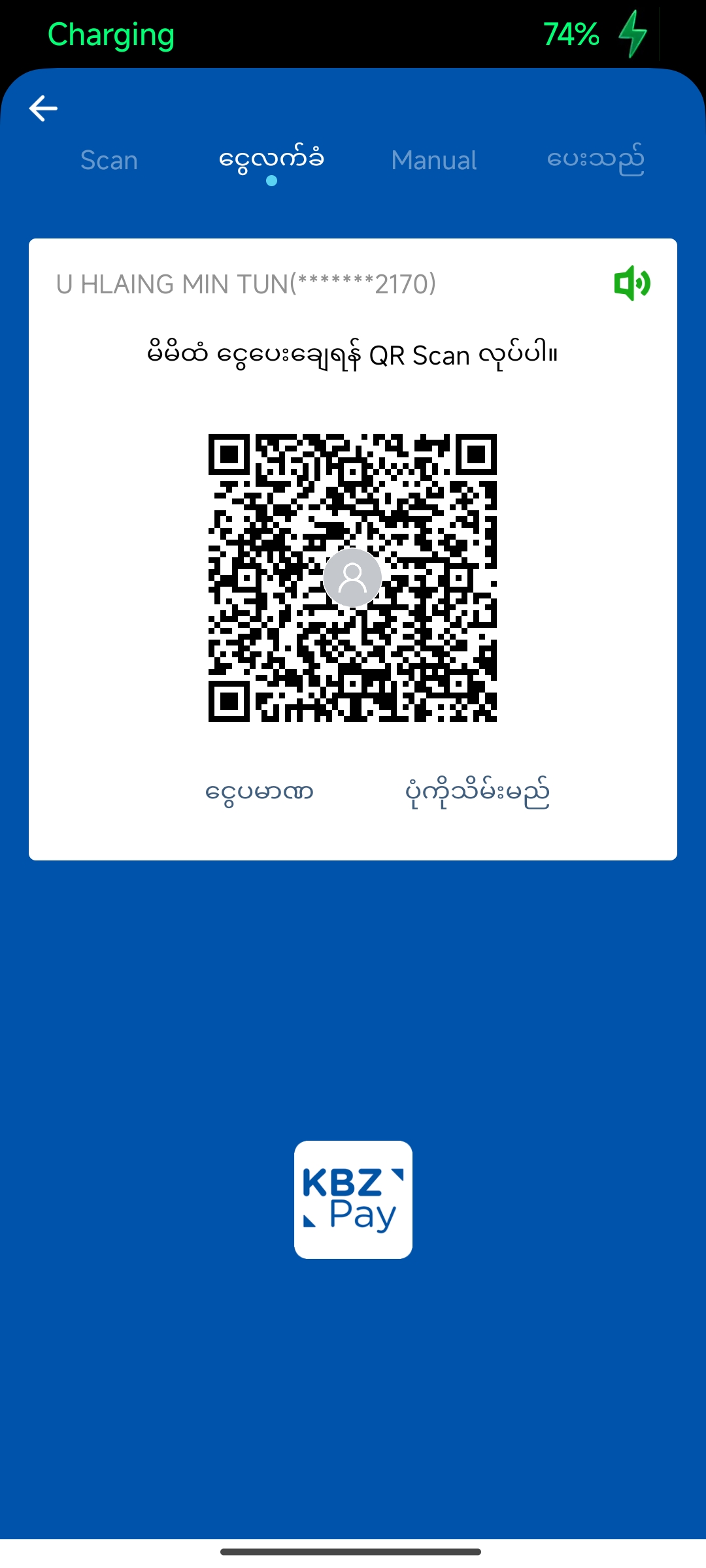Switch to the Scan tab
Viewport: 706px width, 1568px height.
pos(109,161)
